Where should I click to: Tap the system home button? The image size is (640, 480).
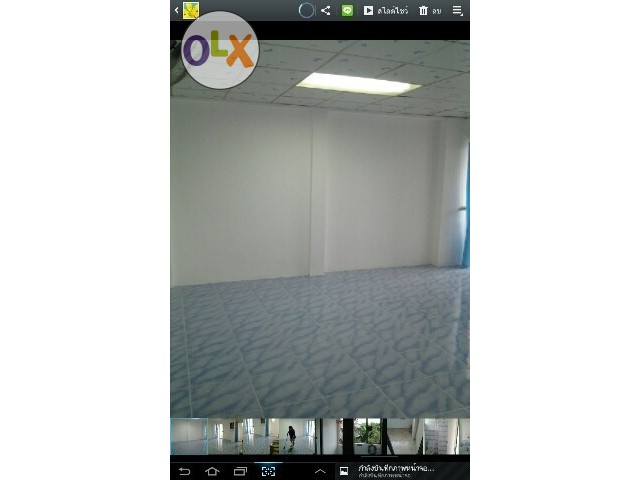click(212, 471)
